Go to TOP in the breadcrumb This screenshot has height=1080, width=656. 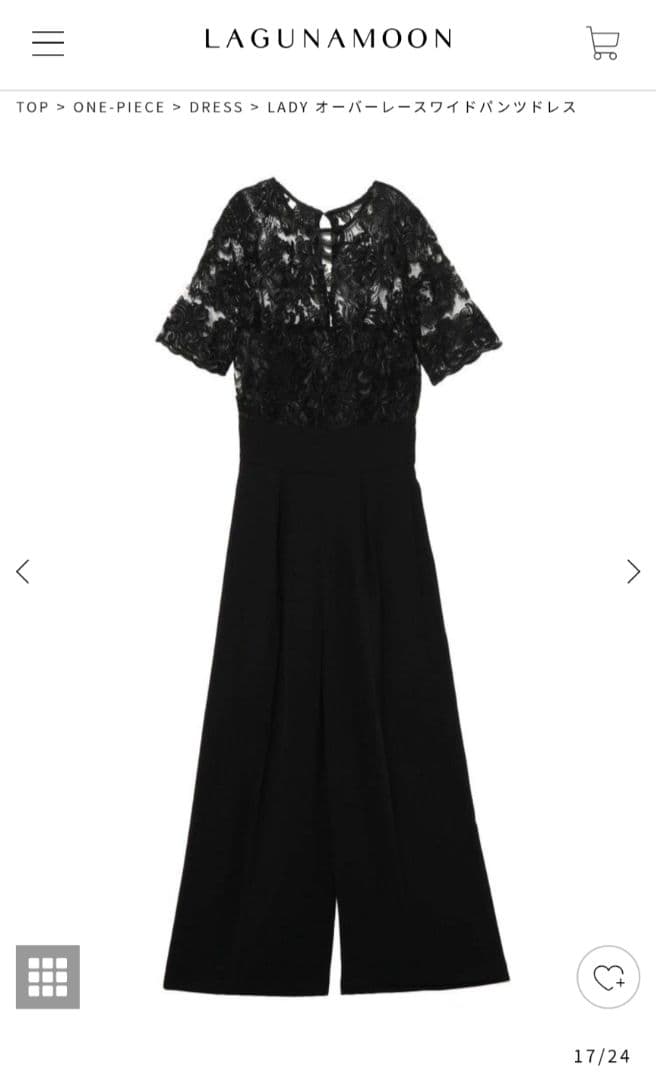click(x=32, y=107)
